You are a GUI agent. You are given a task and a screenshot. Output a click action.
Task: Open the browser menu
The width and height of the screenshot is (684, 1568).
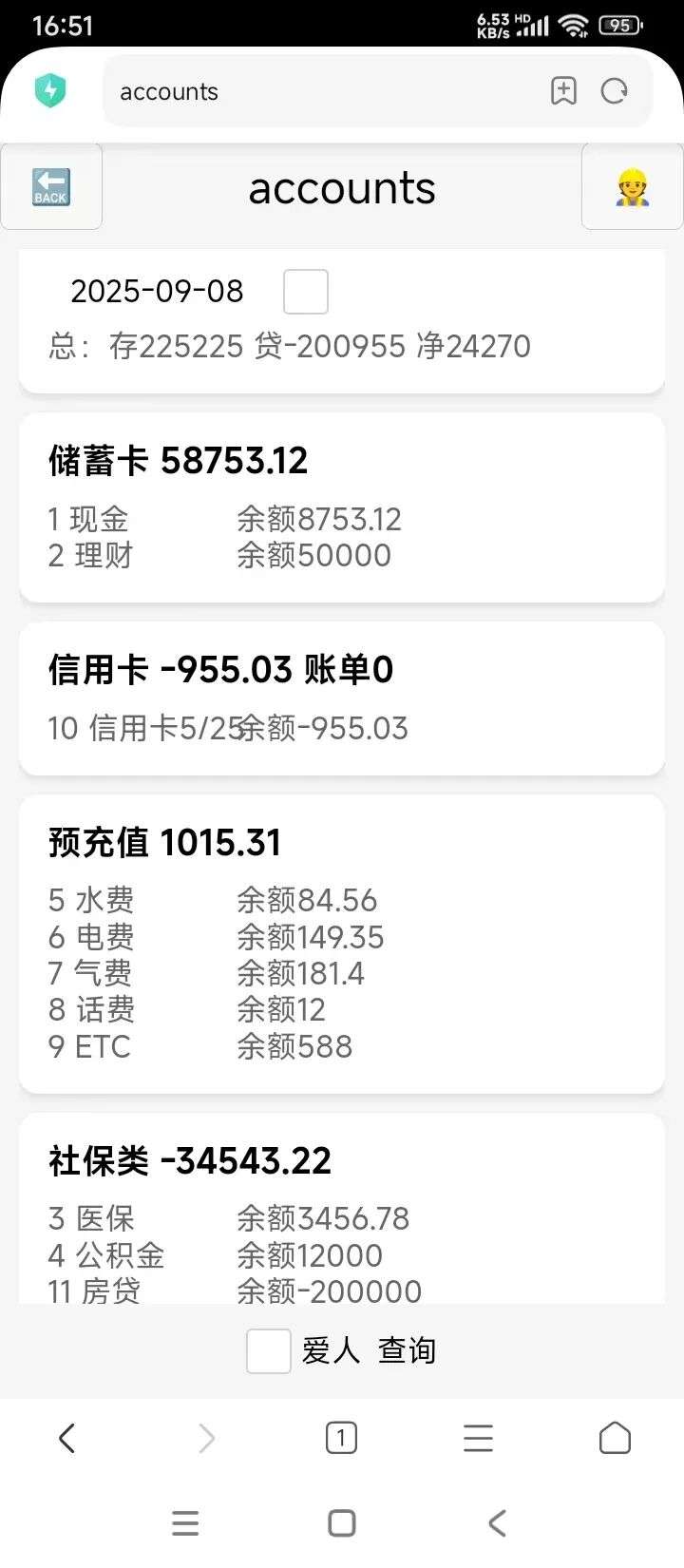[478, 1438]
